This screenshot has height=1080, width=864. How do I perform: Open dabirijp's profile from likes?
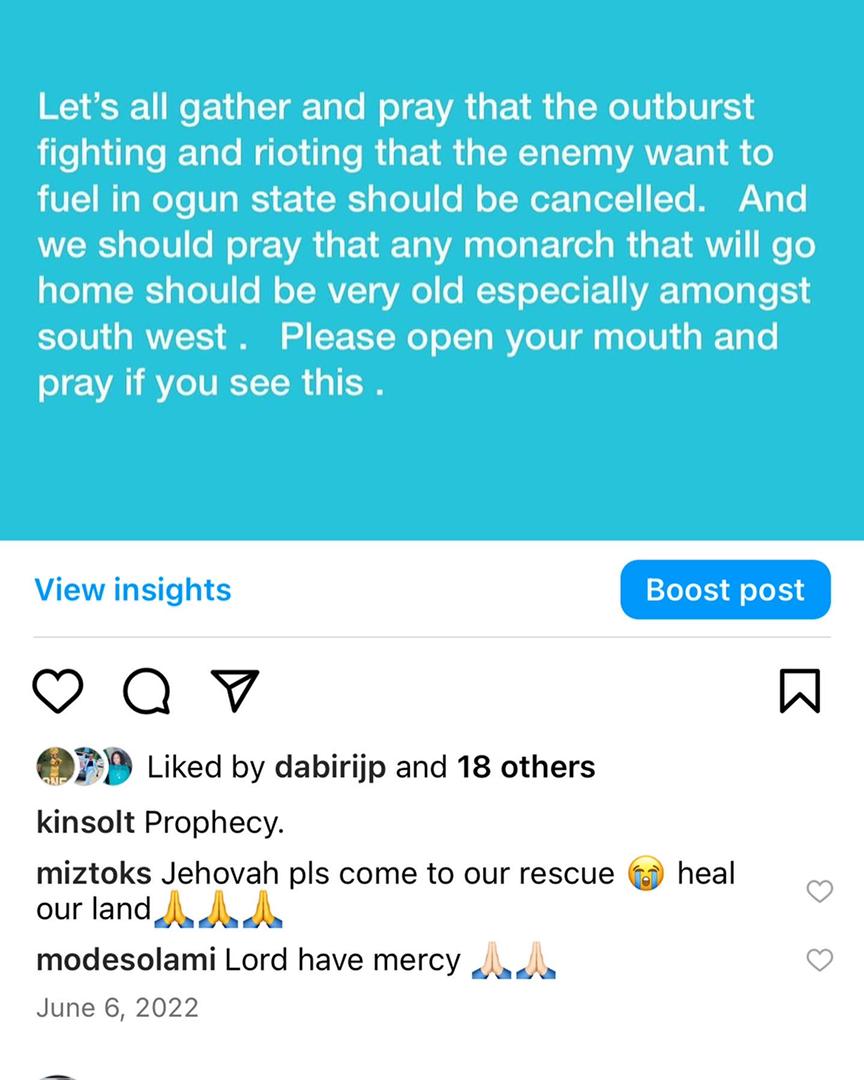click(328, 767)
